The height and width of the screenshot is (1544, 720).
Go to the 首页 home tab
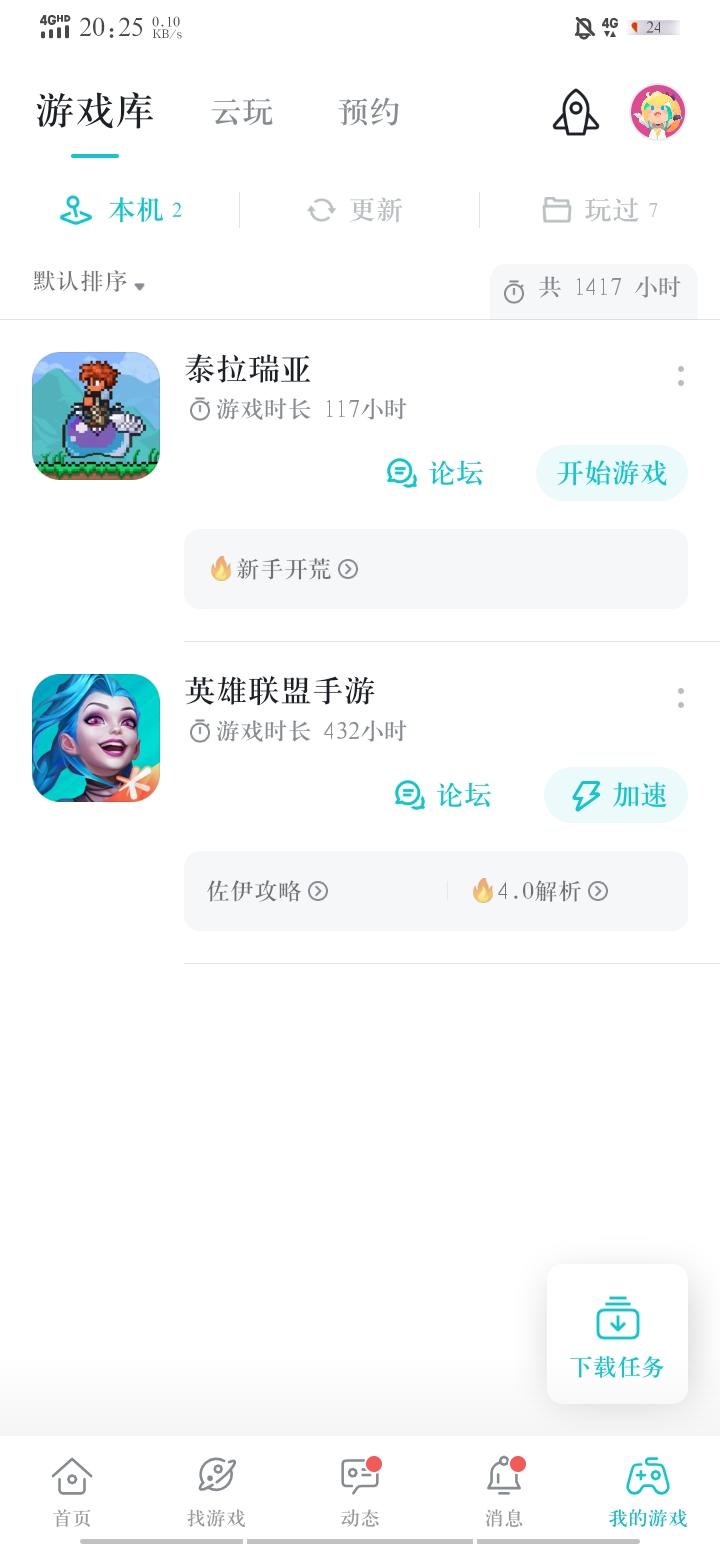pos(72,1492)
